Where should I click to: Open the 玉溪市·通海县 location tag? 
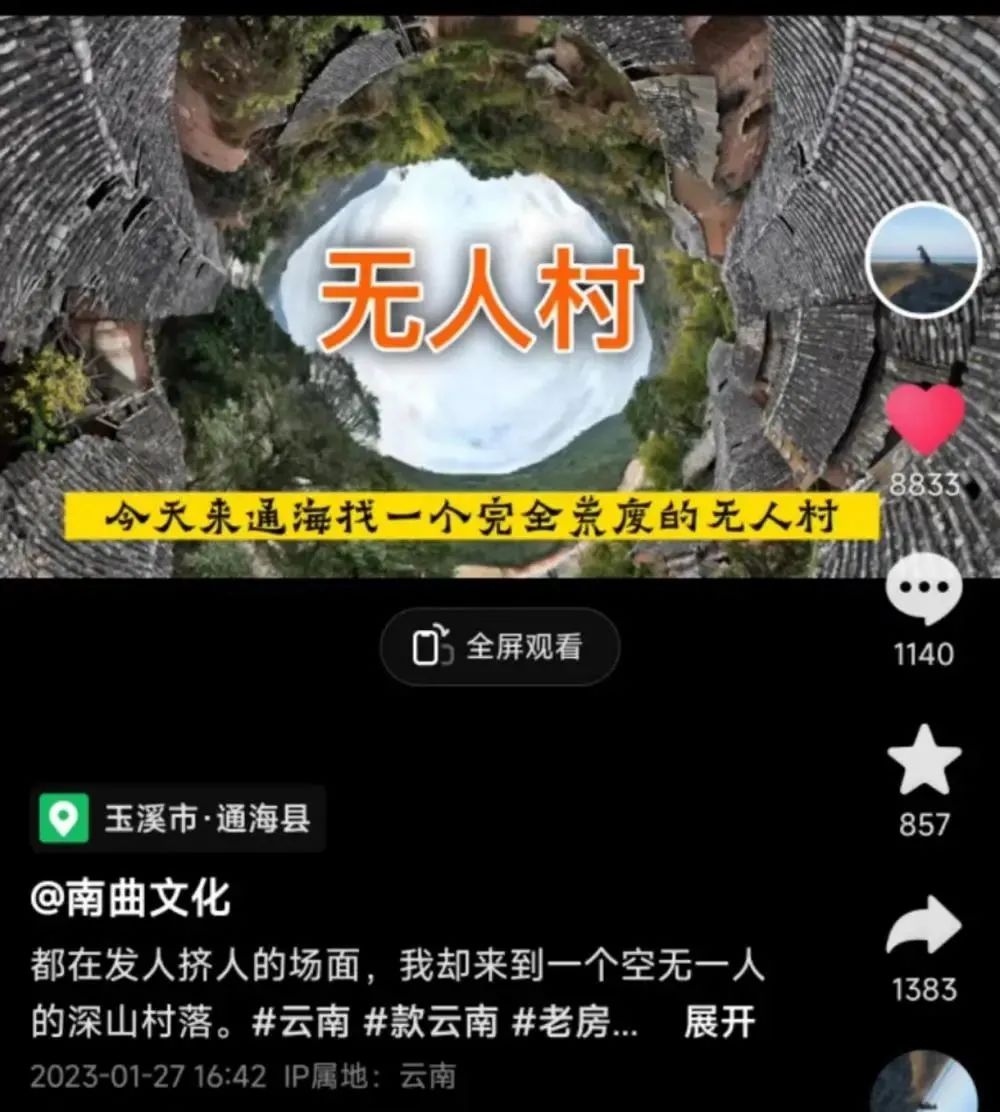click(x=178, y=819)
